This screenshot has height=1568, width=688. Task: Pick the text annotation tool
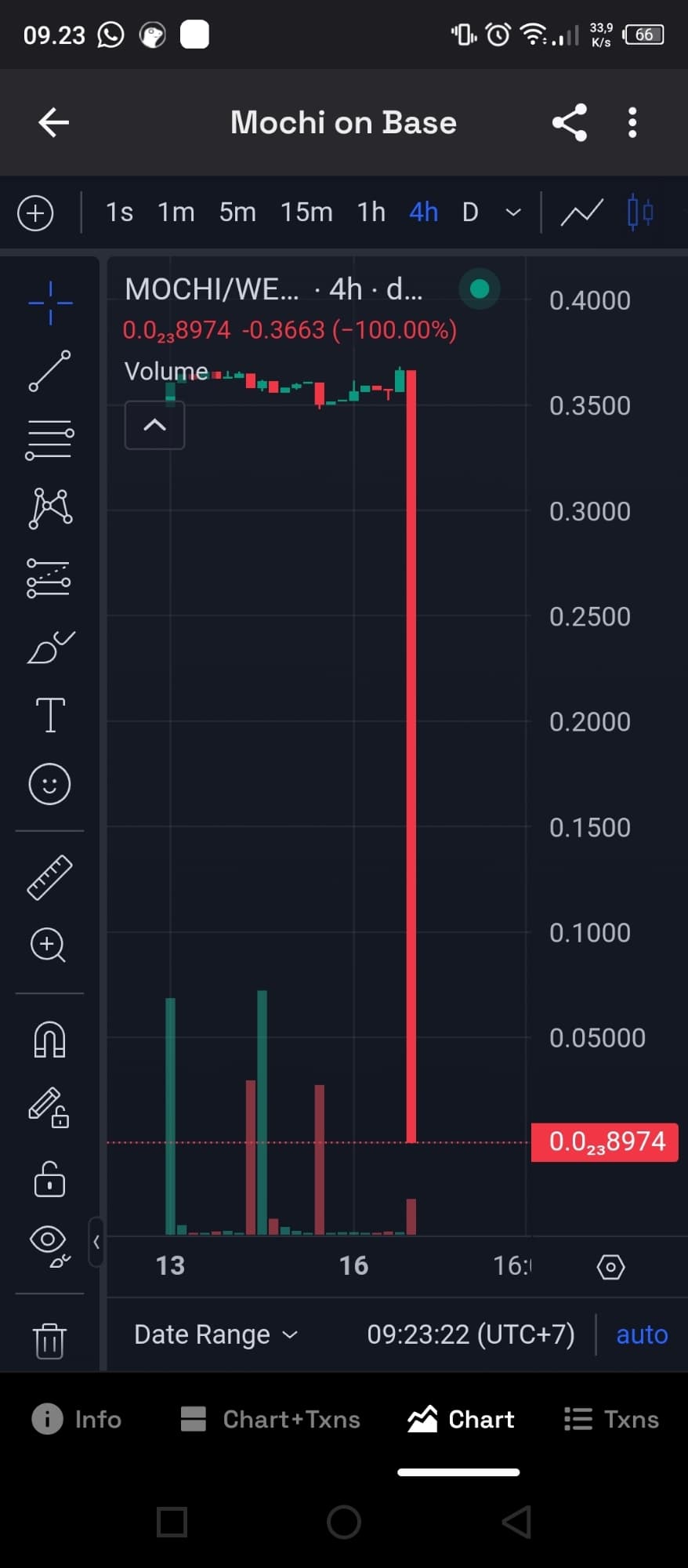tap(50, 715)
